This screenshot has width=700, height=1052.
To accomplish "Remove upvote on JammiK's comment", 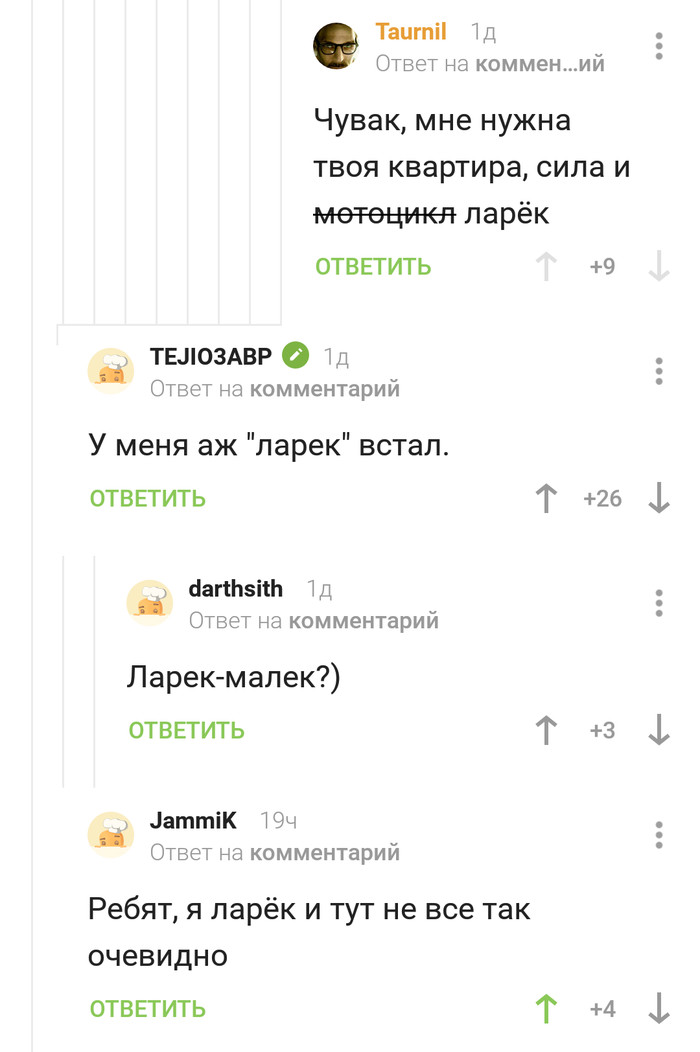I will click(x=546, y=1008).
